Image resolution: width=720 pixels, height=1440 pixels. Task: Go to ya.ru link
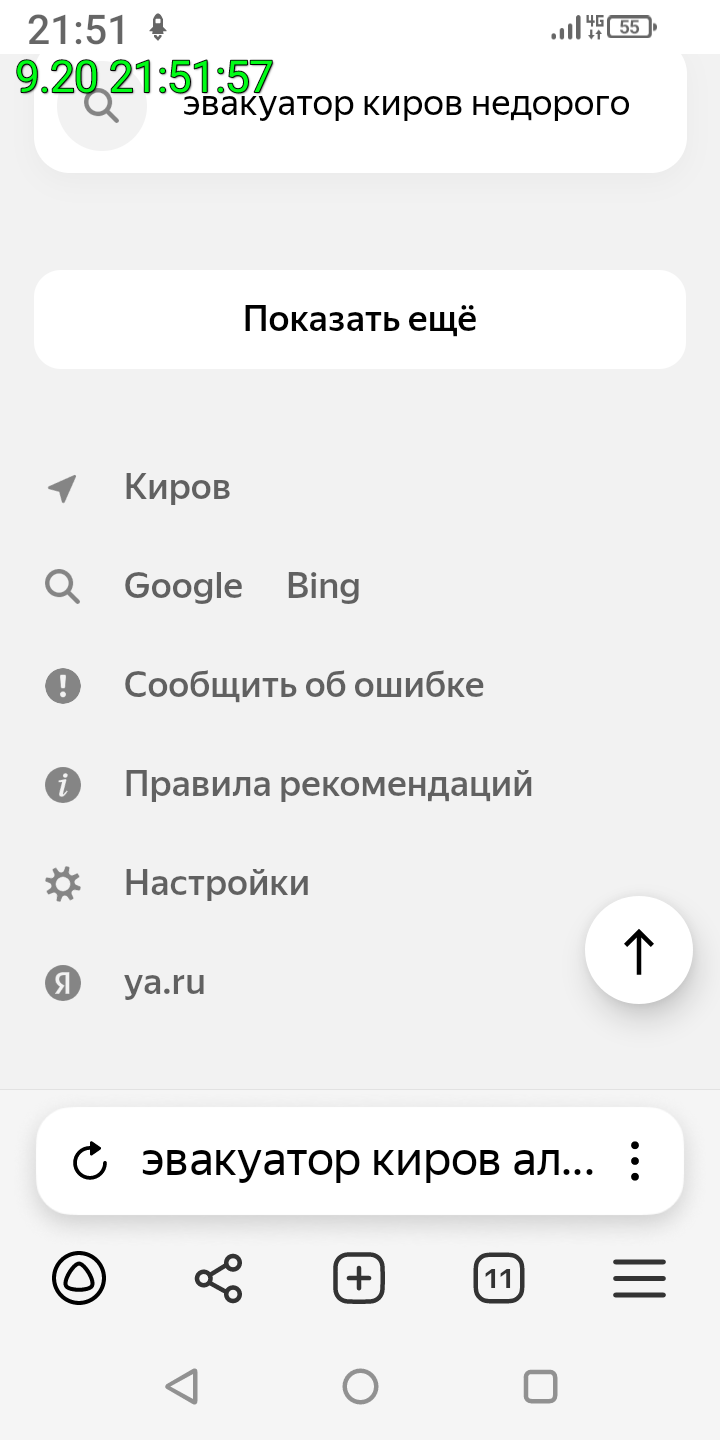(164, 983)
